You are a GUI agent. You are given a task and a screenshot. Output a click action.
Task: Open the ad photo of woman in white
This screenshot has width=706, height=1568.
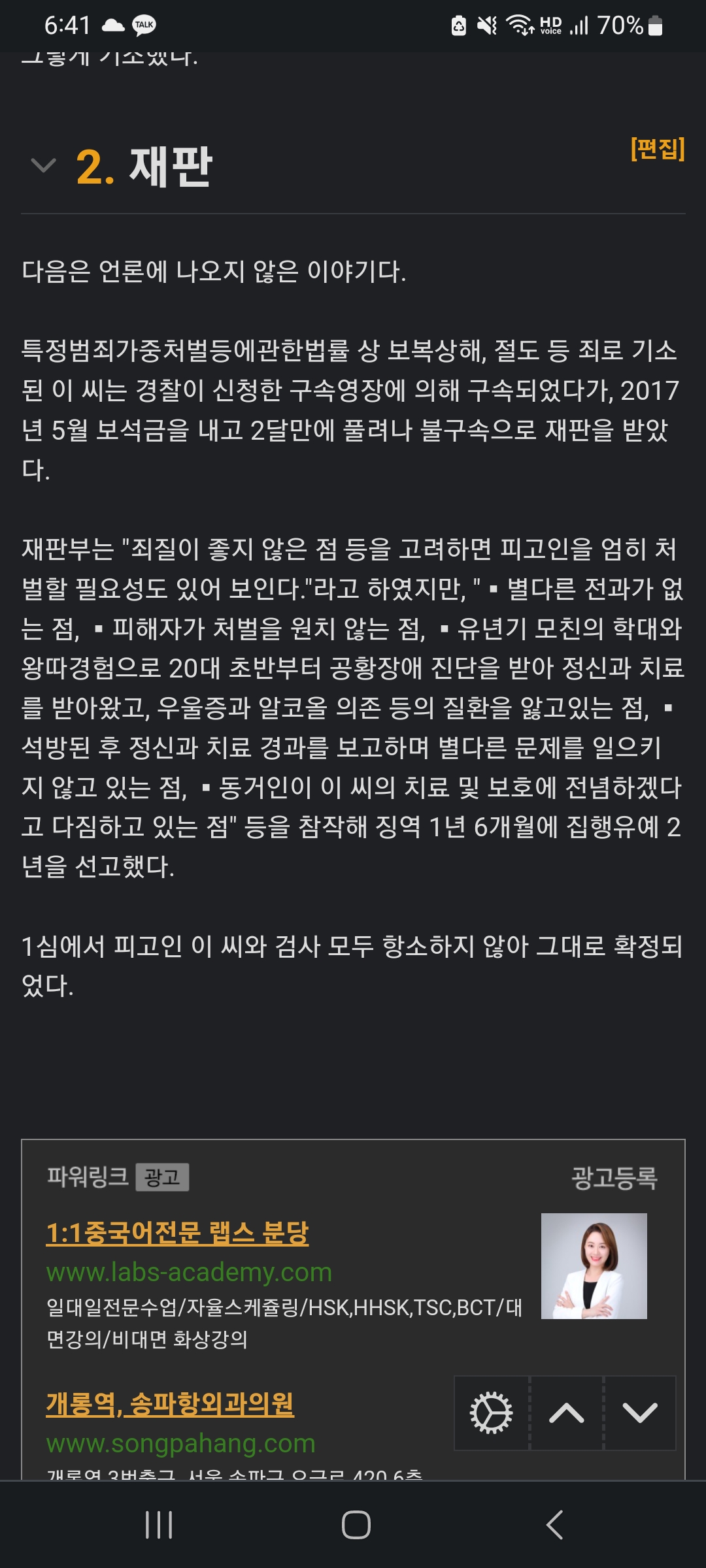coord(594,1266)
